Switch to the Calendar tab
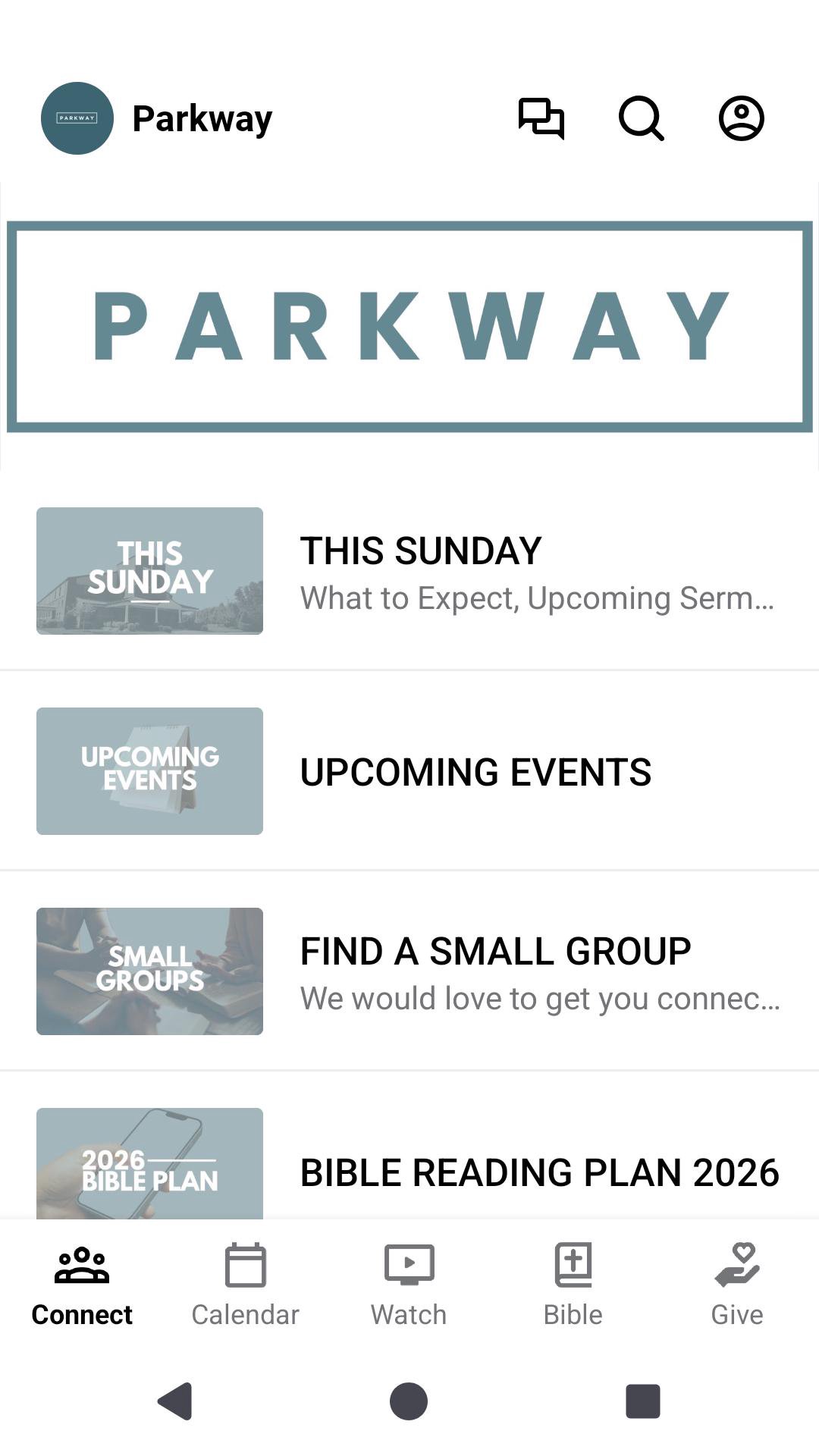The width and height of the screenshot is (819, 1456). [x=245, y=1283]
